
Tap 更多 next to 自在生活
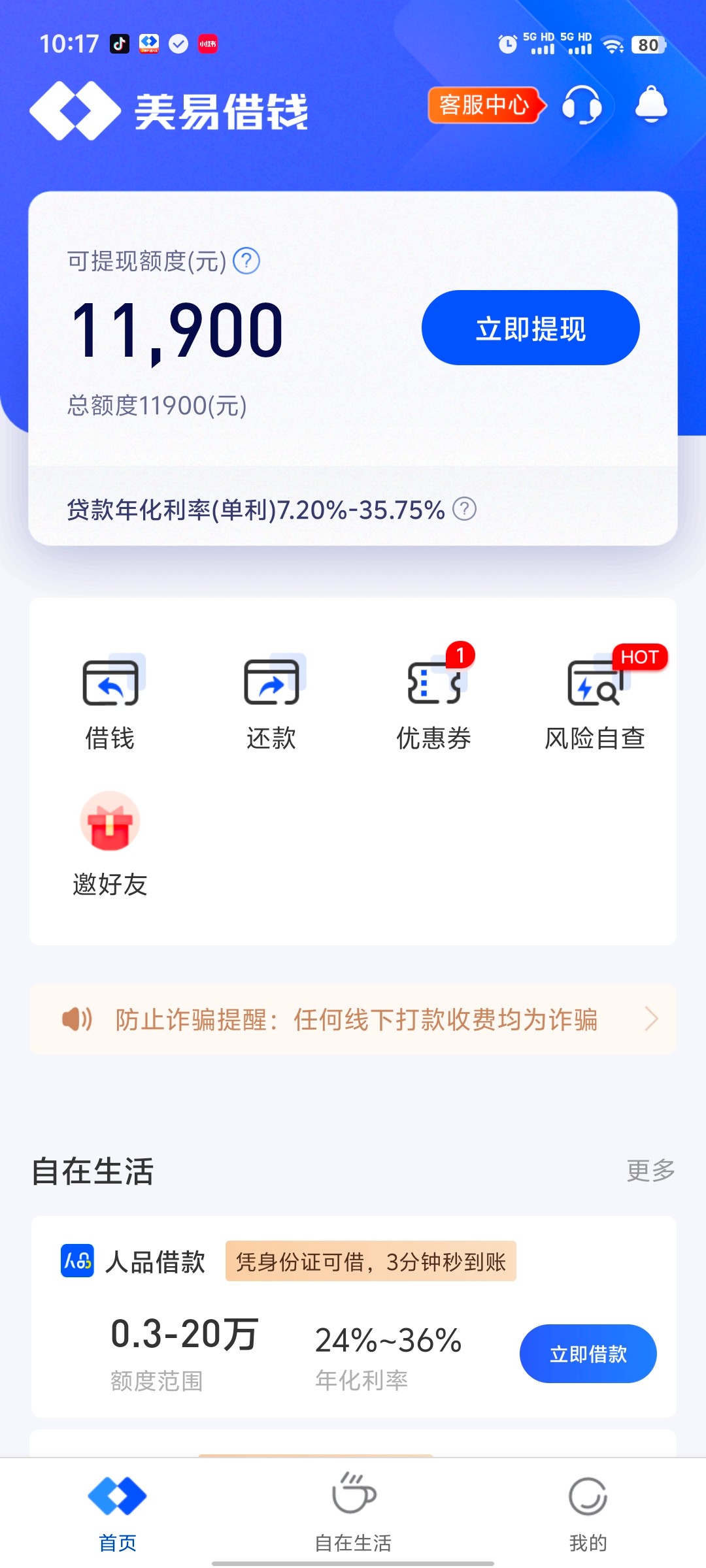pyautogui.click(x=650, y=1170)
